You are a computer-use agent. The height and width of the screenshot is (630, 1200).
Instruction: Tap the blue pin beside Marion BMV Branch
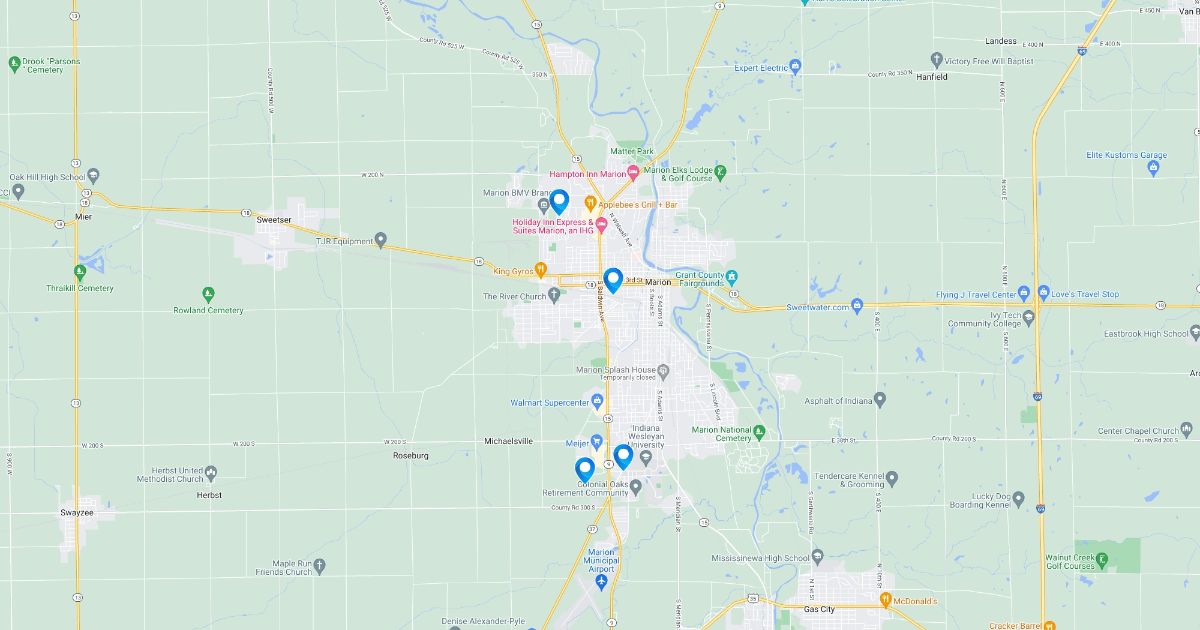(560, 201)
